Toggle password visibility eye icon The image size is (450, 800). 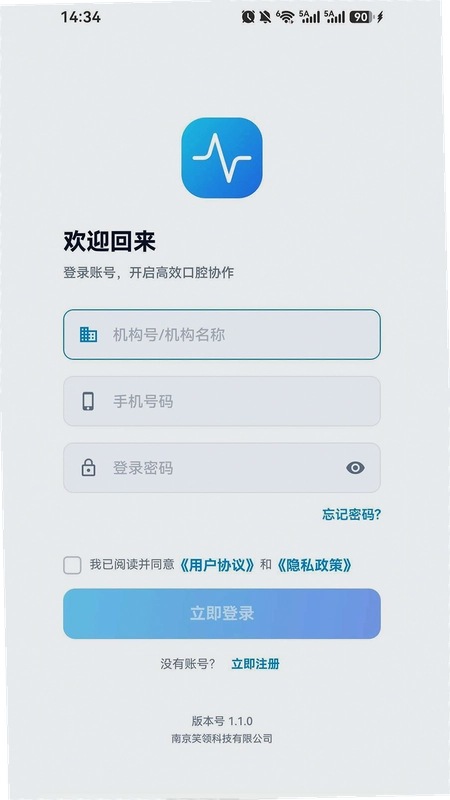(x=355, y=468)
